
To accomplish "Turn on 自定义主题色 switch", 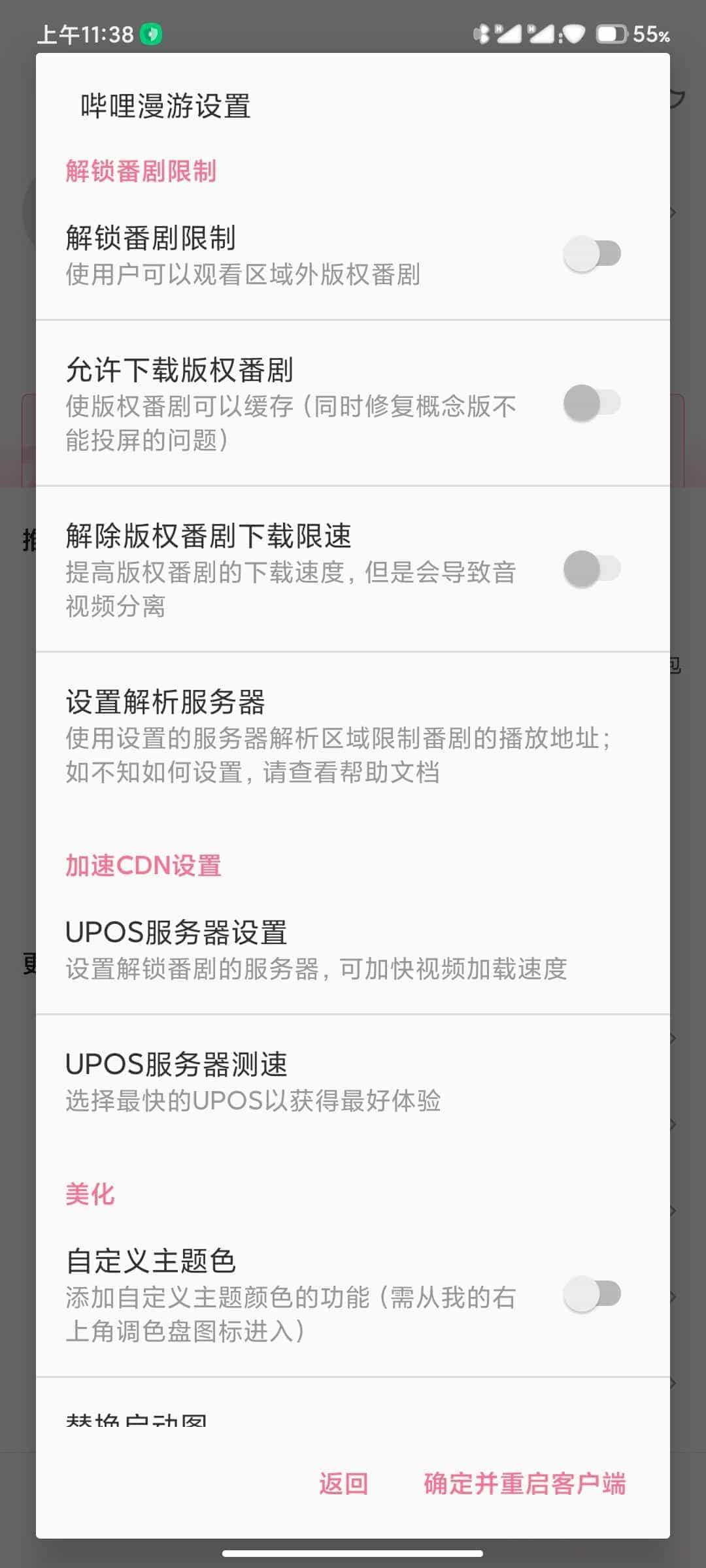I will point(592,1294).
